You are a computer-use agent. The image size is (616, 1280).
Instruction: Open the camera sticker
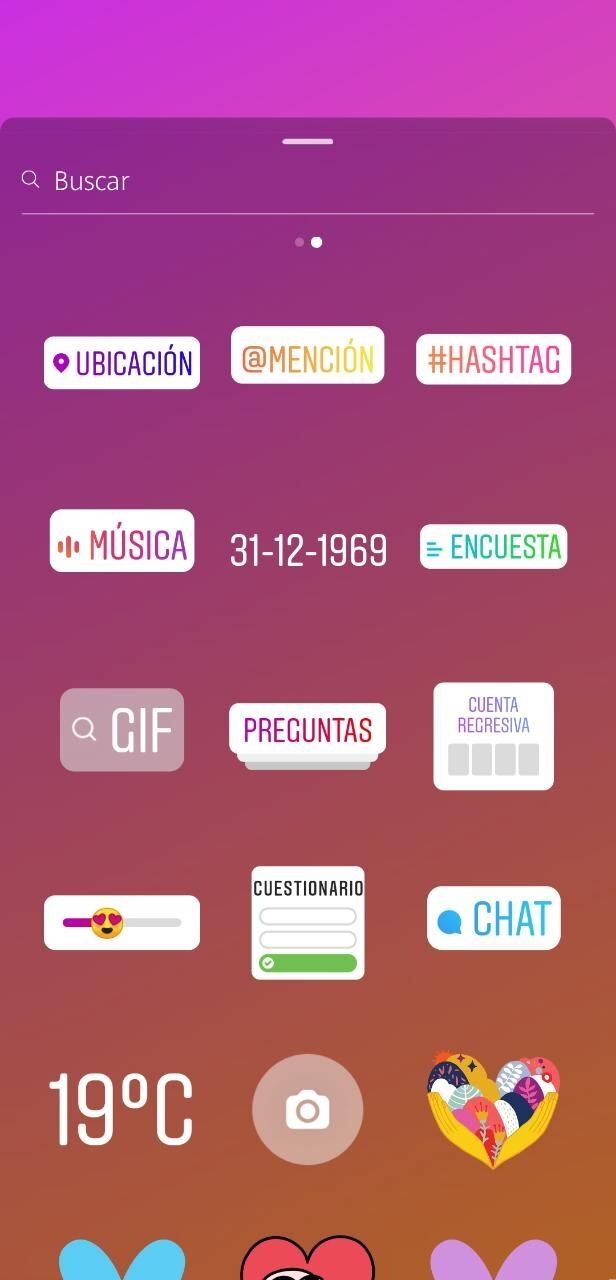click(x=308, y=1109)
